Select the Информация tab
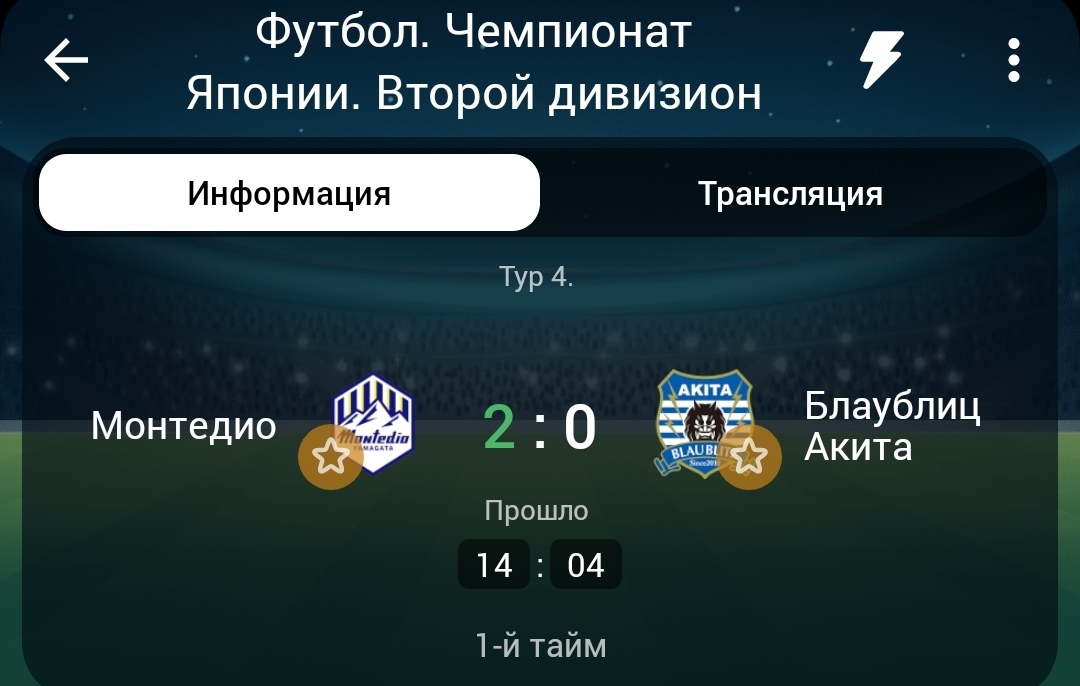Viewport: 1080px width, 686px height. coord(289,193)
